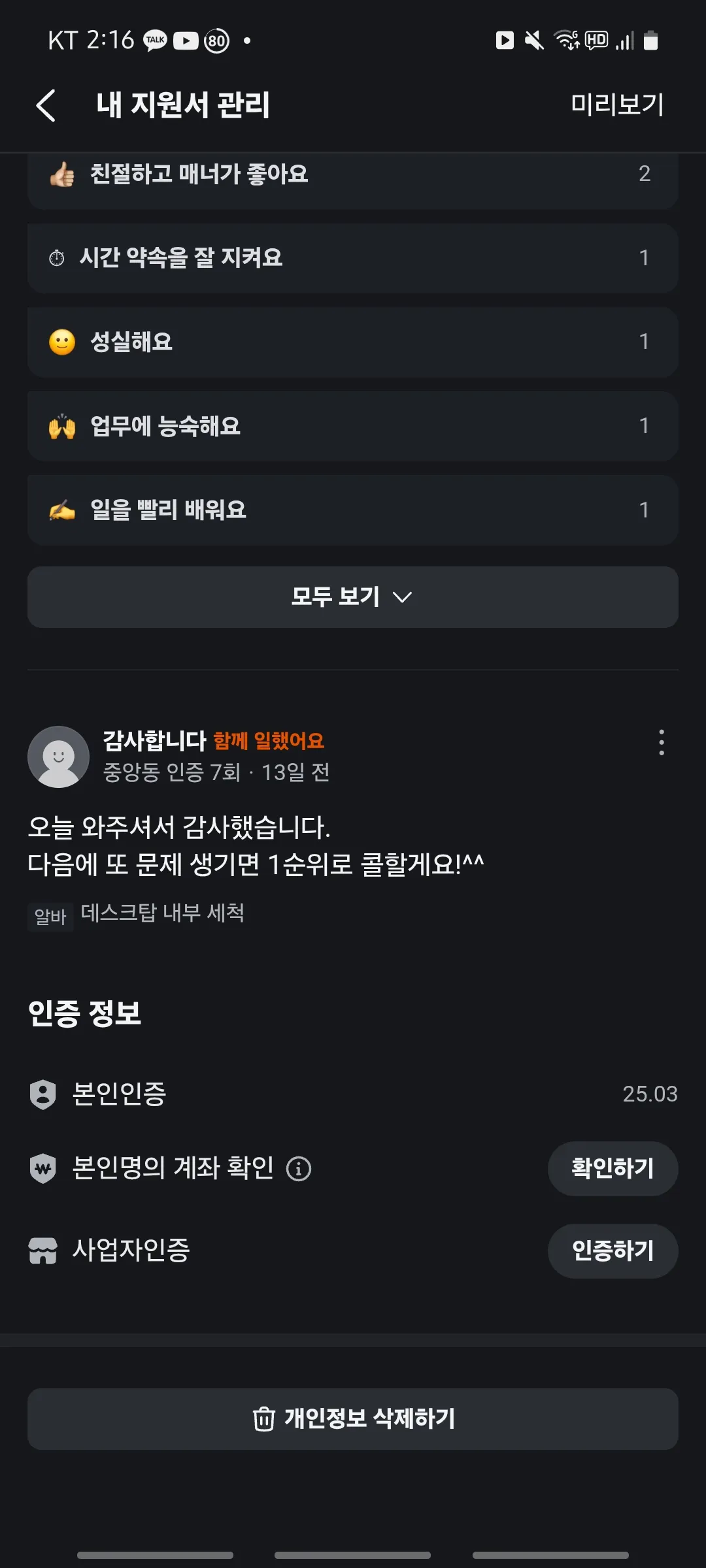706x1568 pixels.
Task: Click the 함께 일했어요 label
Action: point(271,742)
